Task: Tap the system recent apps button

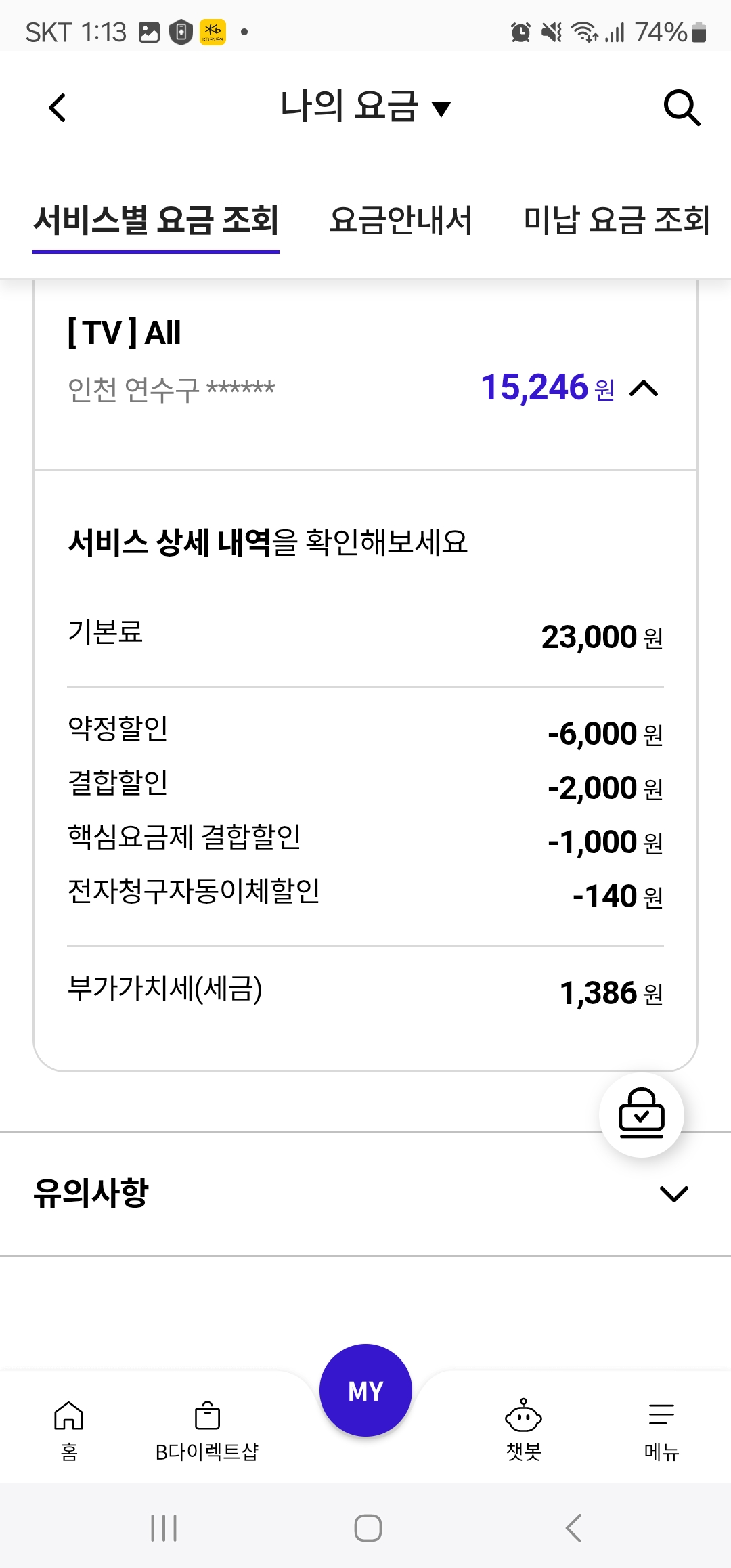Action: click(x=164, y=1528)
